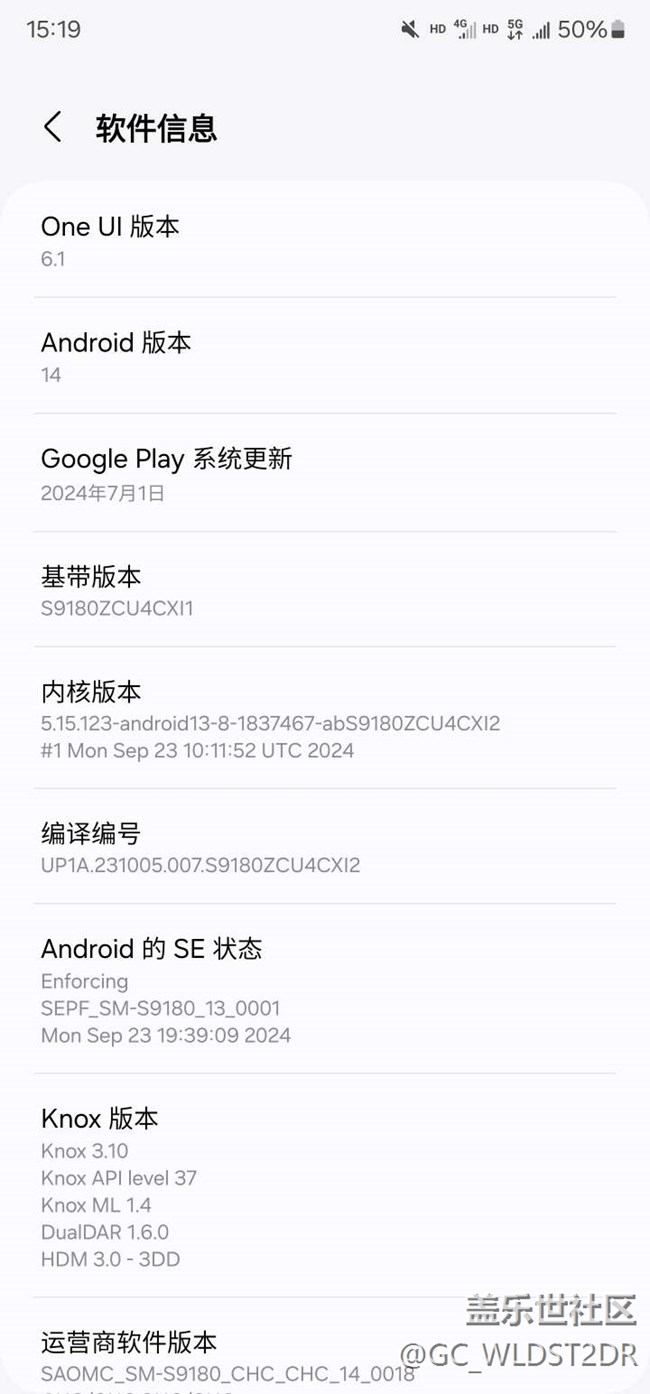Tap the 编译编号 build number row

coord(324,847)
